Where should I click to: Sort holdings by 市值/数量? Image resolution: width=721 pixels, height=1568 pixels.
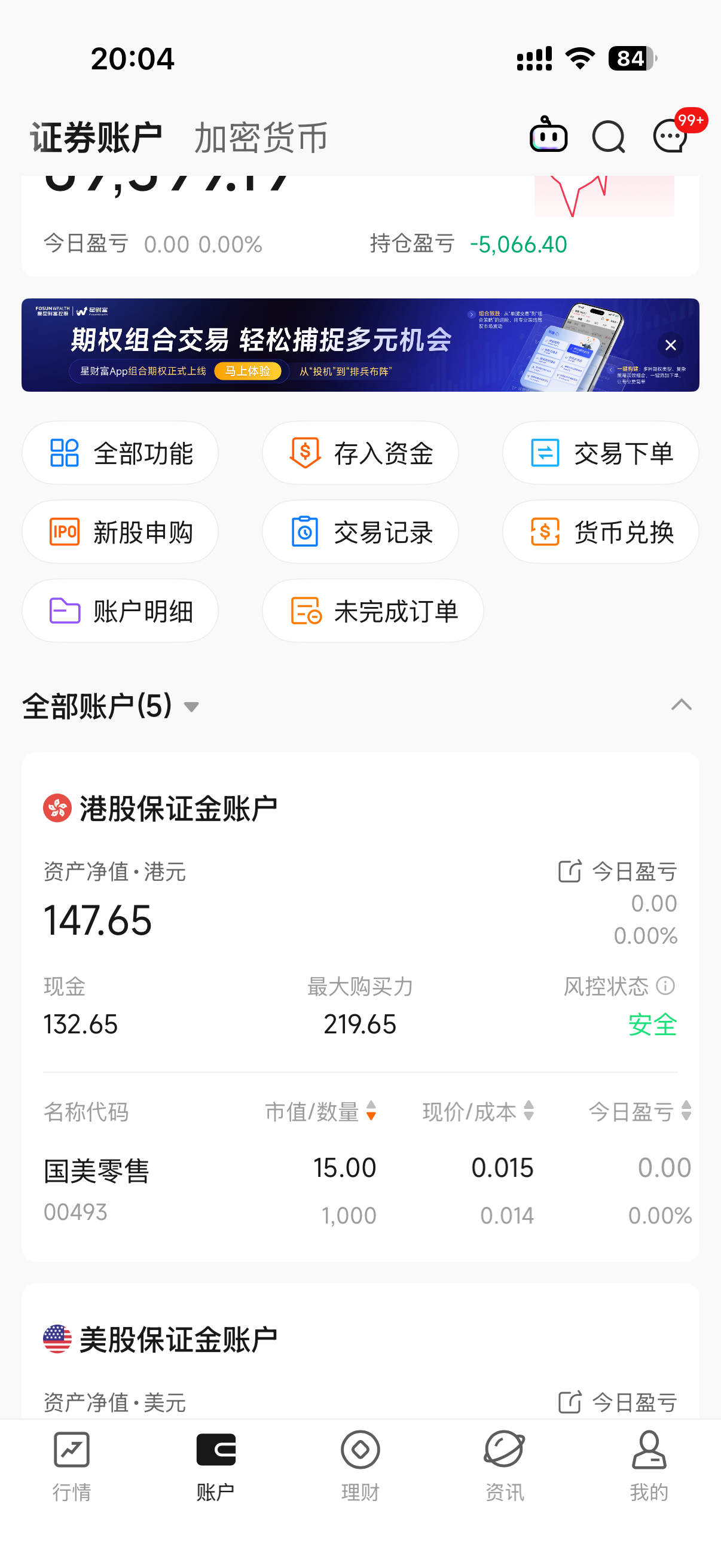coord(320,1112)
